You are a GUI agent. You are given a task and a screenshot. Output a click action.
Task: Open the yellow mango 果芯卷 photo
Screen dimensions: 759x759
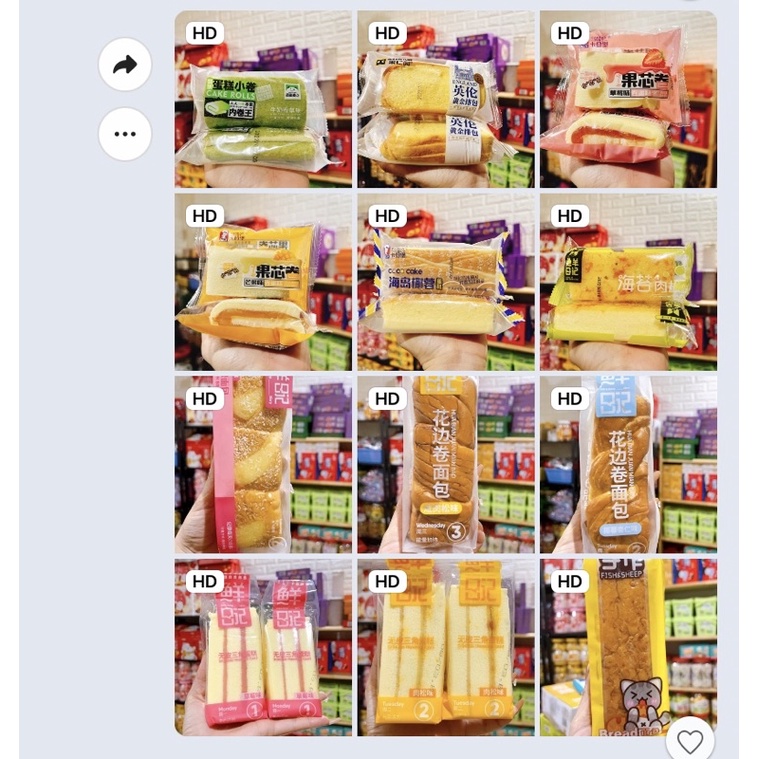point(263,282)
